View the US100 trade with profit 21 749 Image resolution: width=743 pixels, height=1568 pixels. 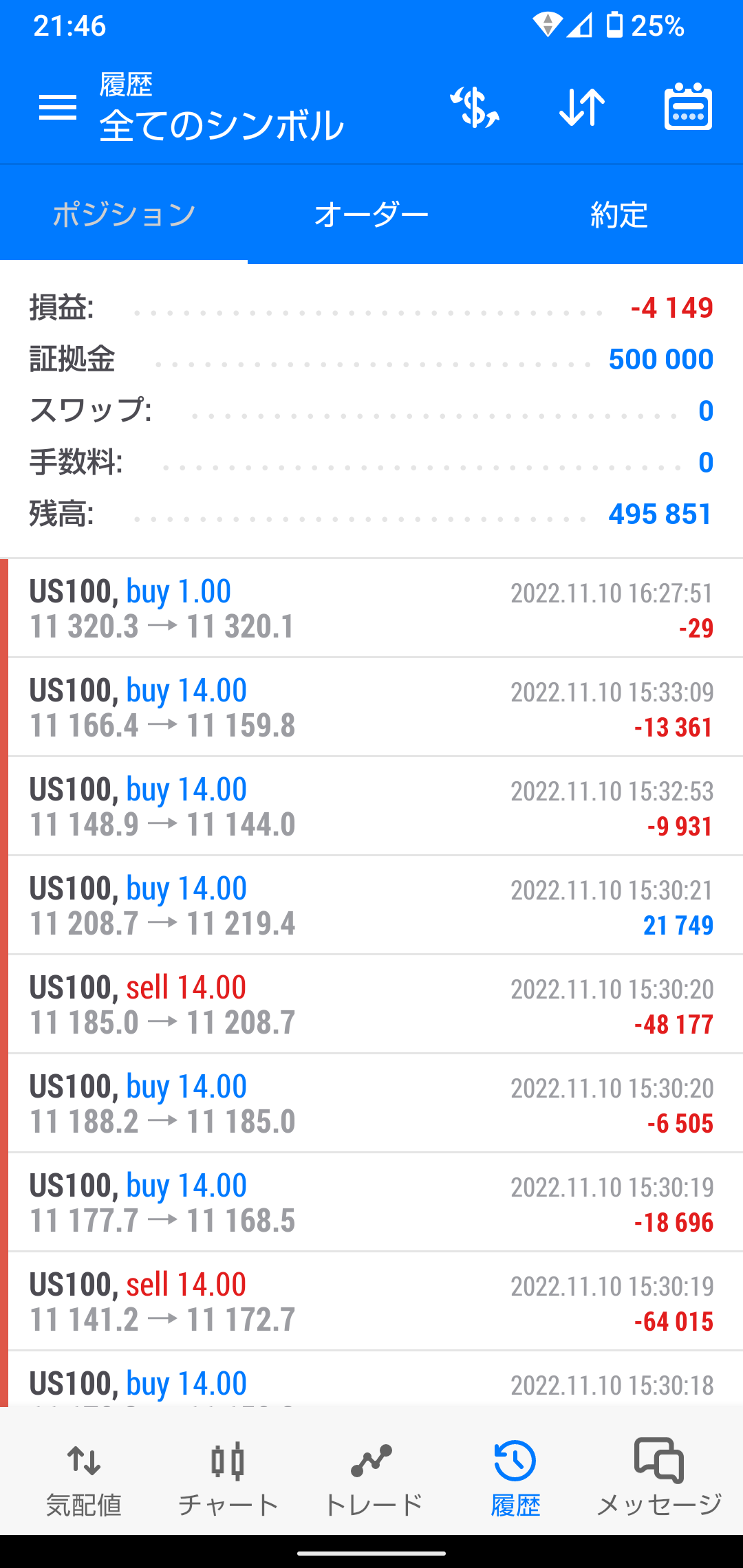point(371,906)
